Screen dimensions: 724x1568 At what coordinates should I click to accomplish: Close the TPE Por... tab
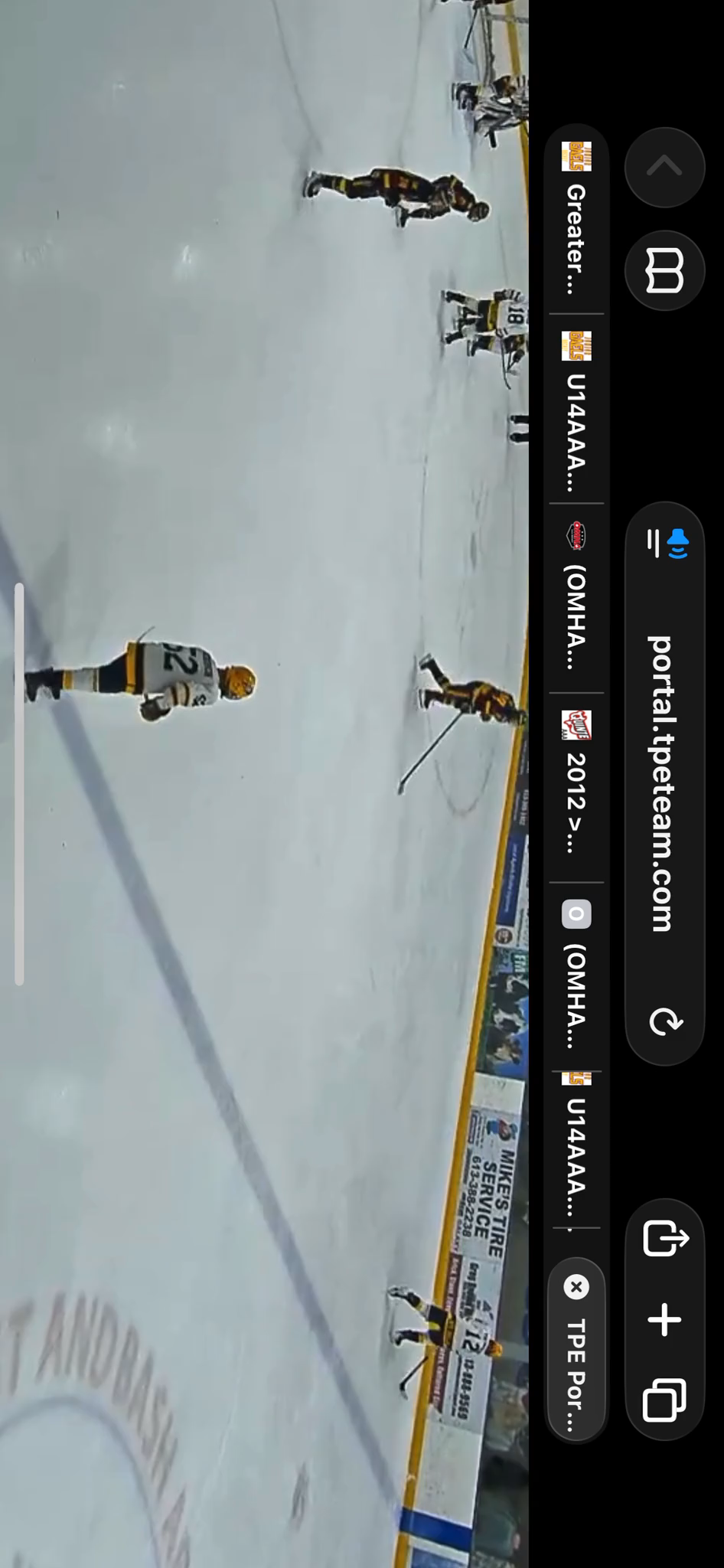point(576,1287)
